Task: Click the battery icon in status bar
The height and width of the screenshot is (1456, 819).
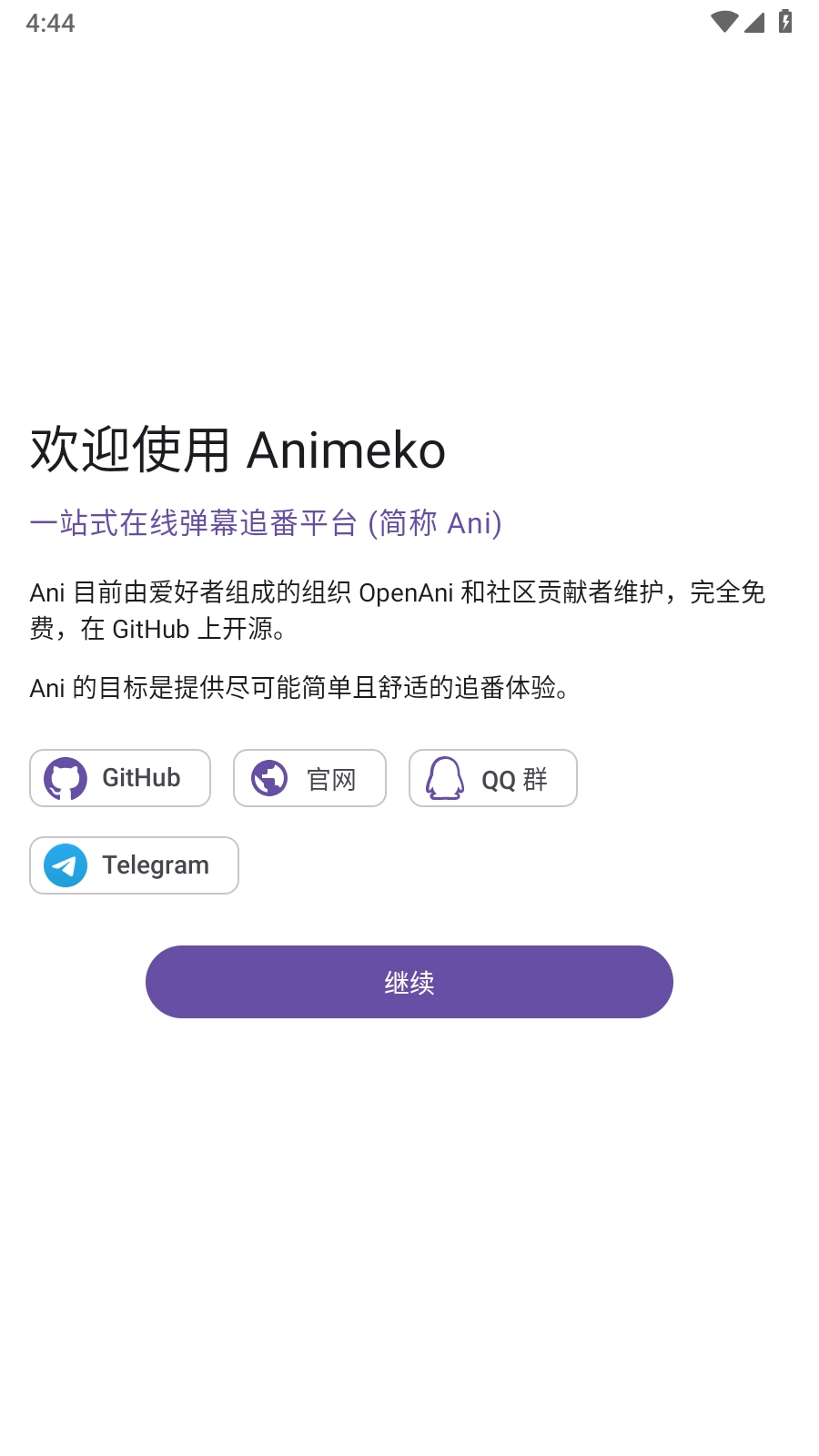Action: [x=784, y=23]
